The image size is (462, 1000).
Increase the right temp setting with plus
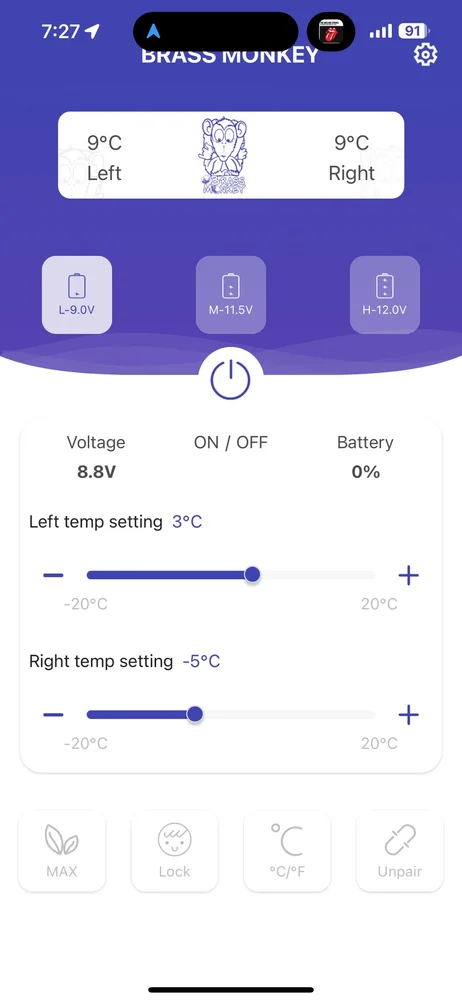[x=408, y=715]
